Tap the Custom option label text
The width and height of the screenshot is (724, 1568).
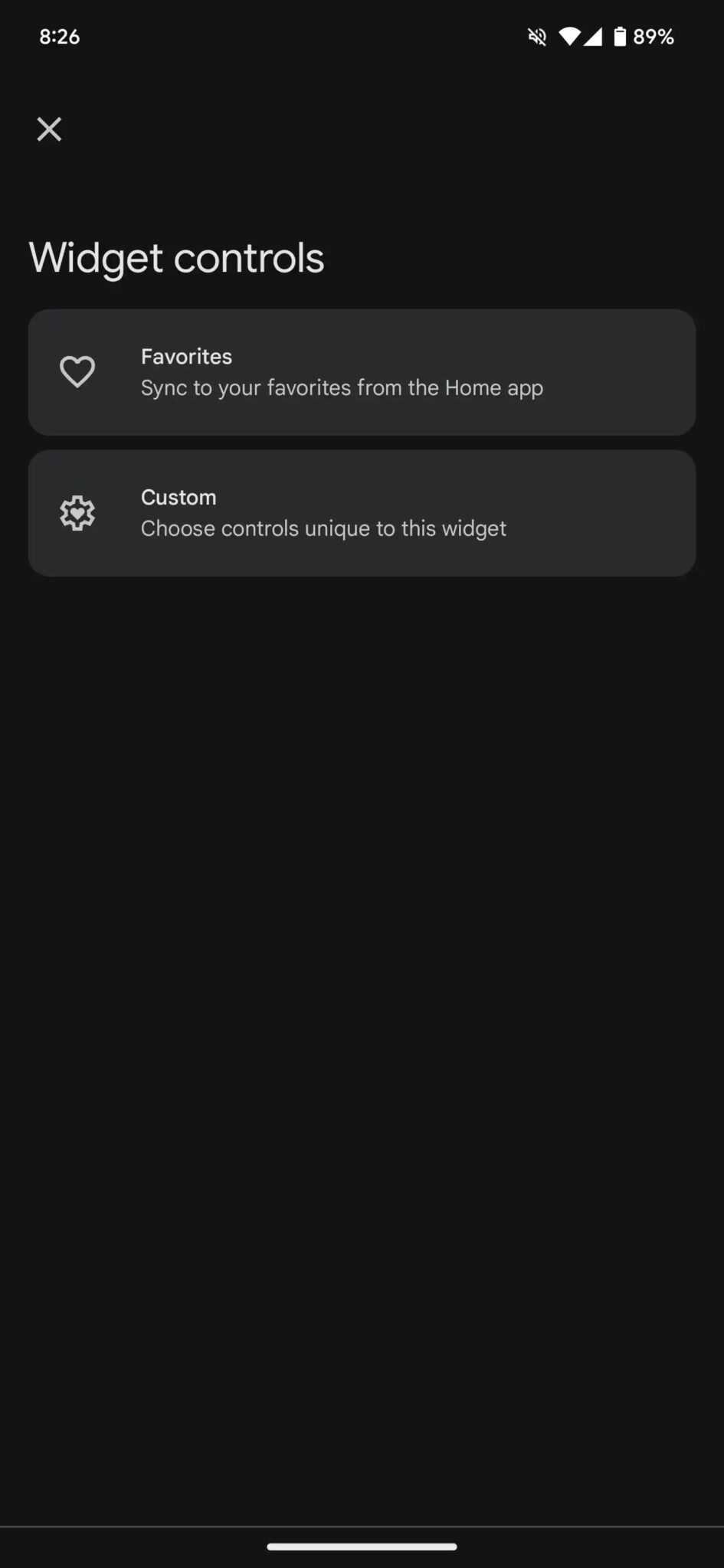179,497
